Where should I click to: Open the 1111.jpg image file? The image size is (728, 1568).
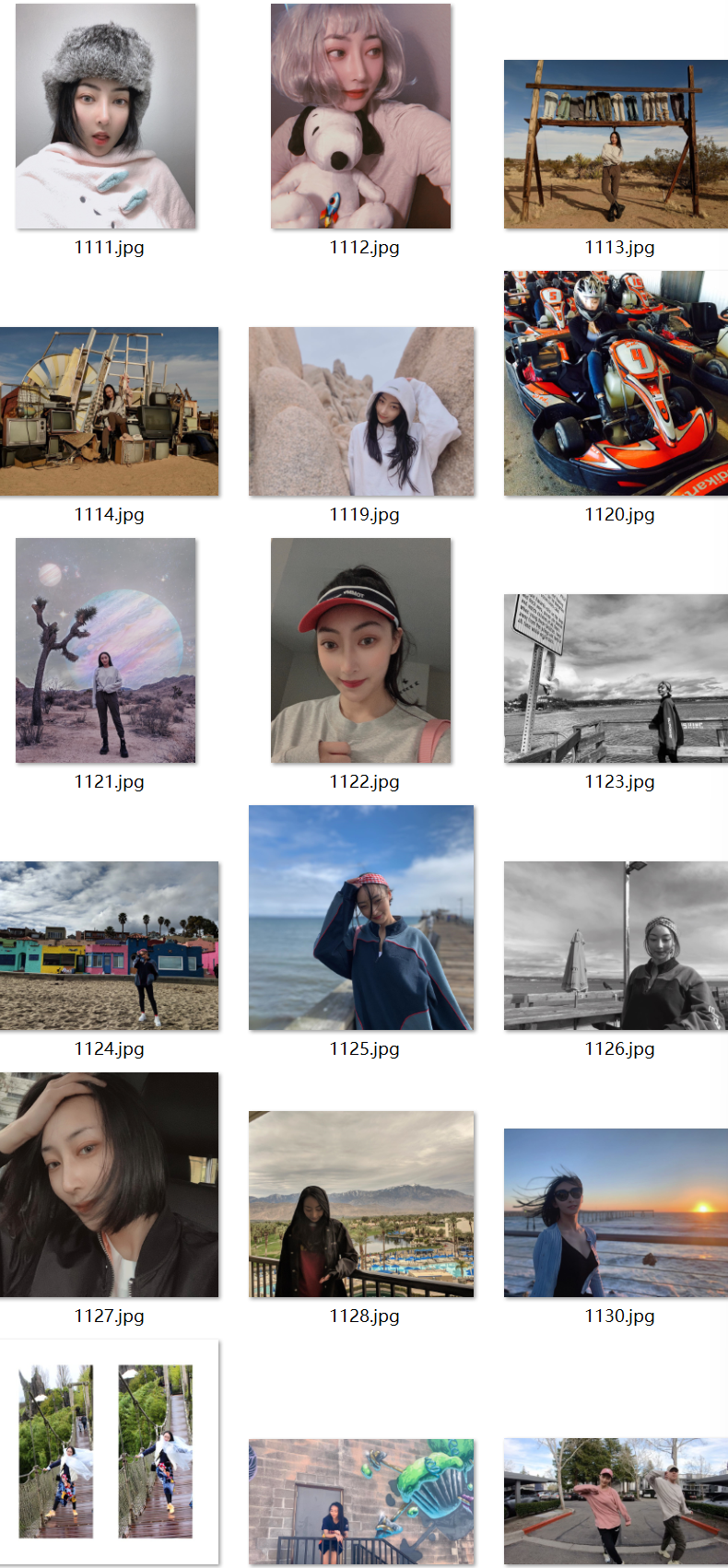pyautogui.click(x=106, y=116)
